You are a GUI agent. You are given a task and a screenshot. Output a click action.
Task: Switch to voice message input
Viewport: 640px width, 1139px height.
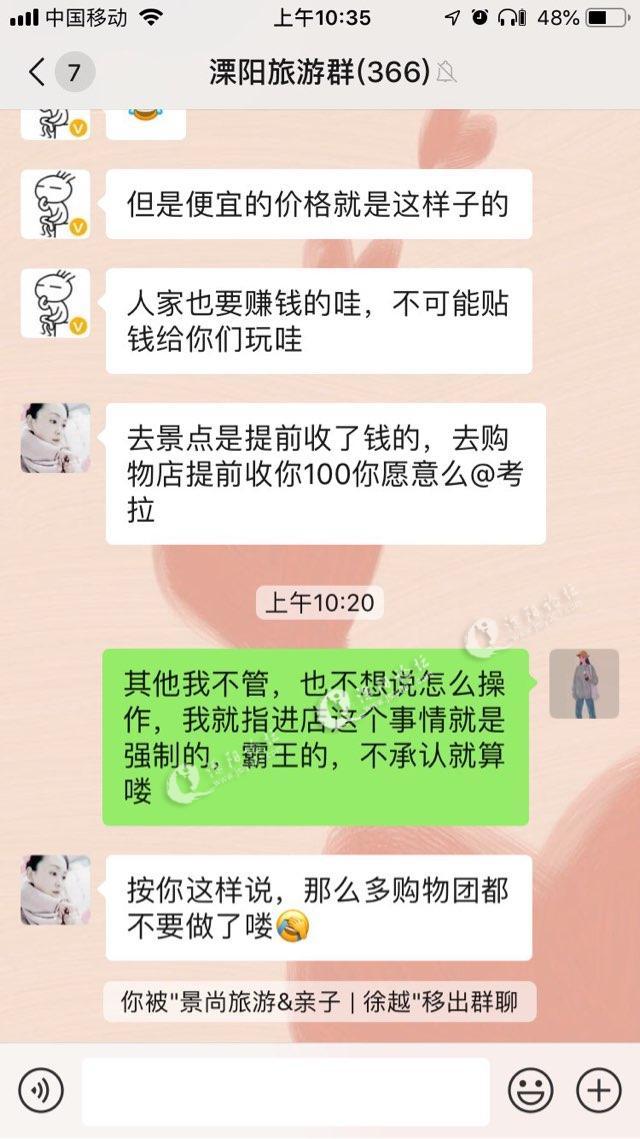point(40,1090)
